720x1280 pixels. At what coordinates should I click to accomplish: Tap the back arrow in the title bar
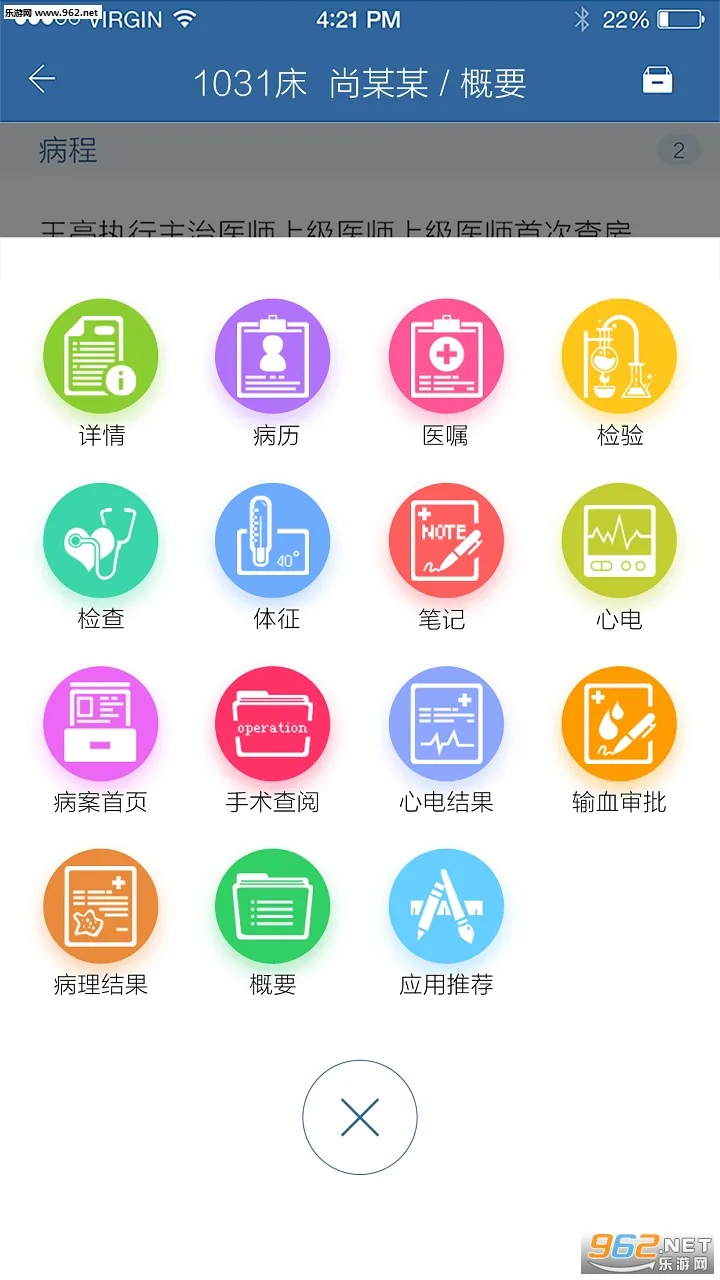[42, 80]
